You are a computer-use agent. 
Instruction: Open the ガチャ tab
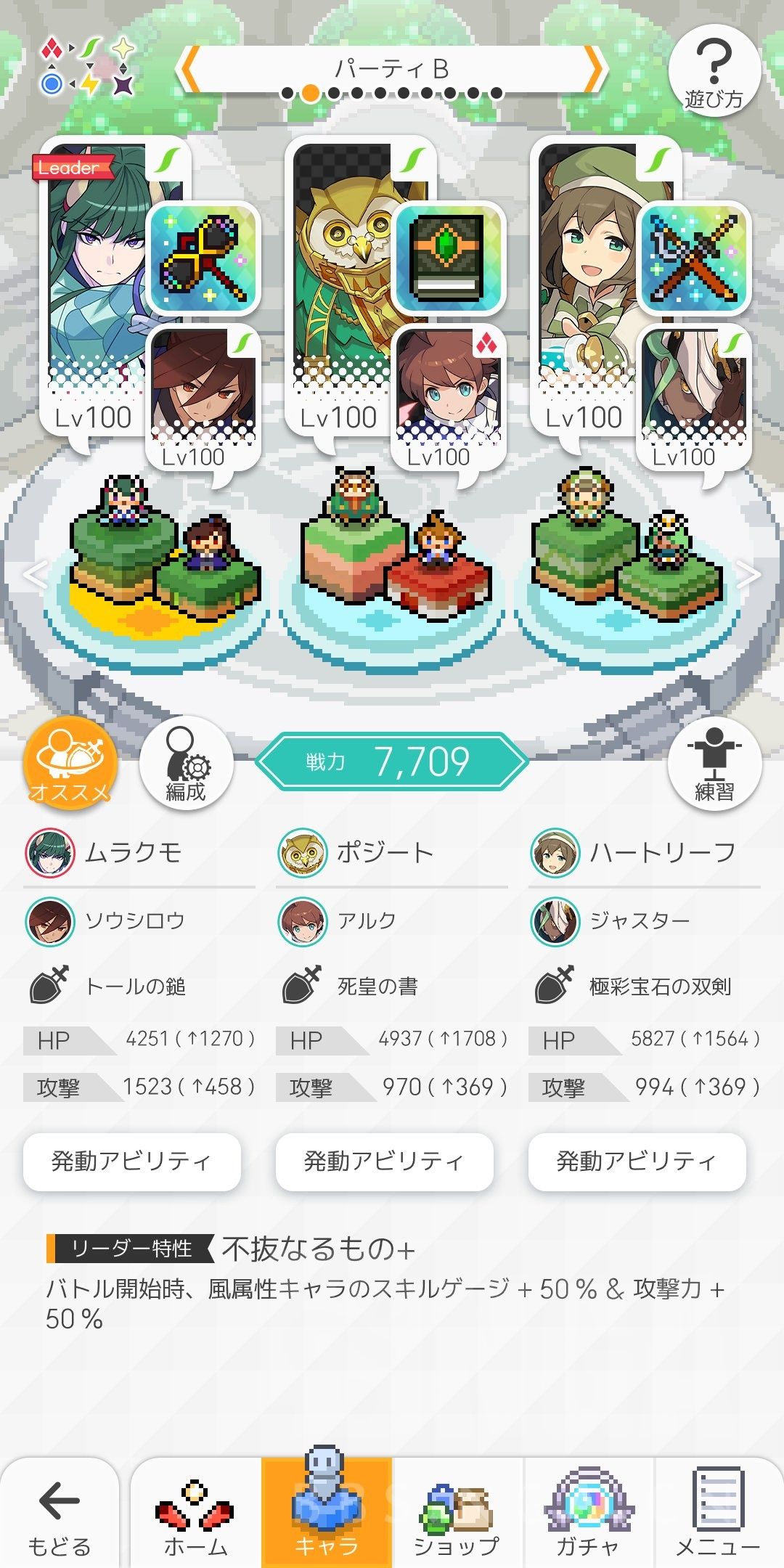(588, 1514)
